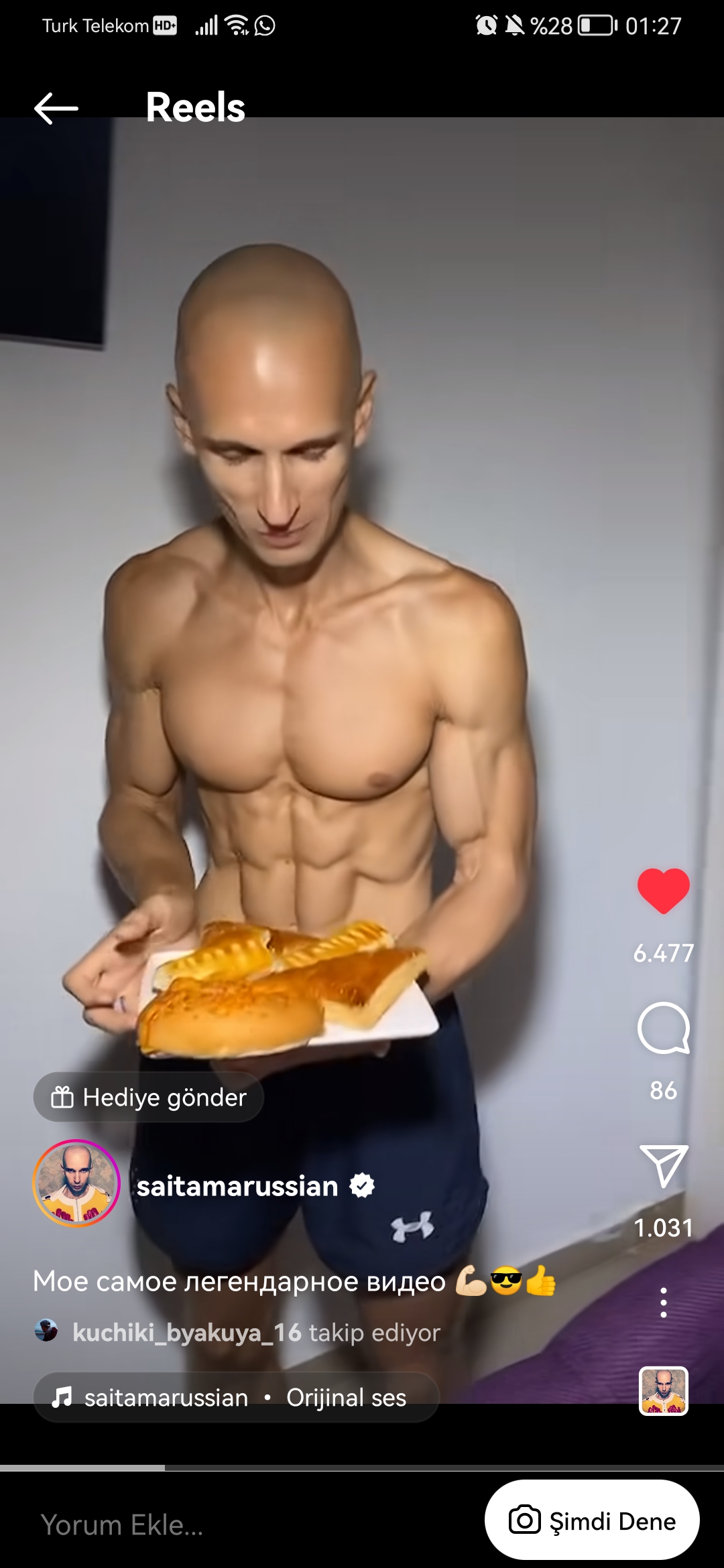
Task: Expand the caption Мое самое легендарное видео
Action: tap(295, 1281)
